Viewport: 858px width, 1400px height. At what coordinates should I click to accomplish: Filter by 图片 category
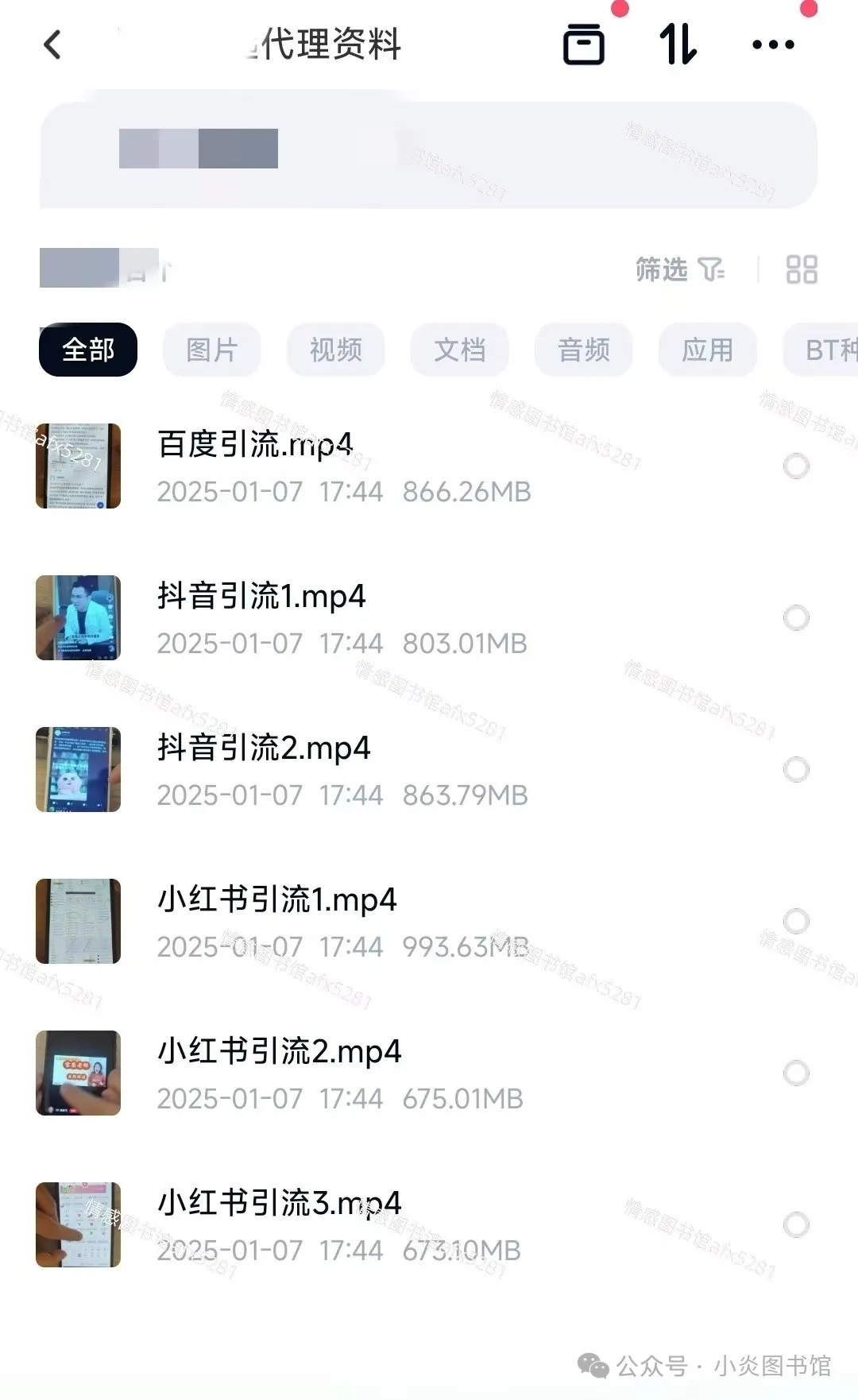tap(212, 350)
